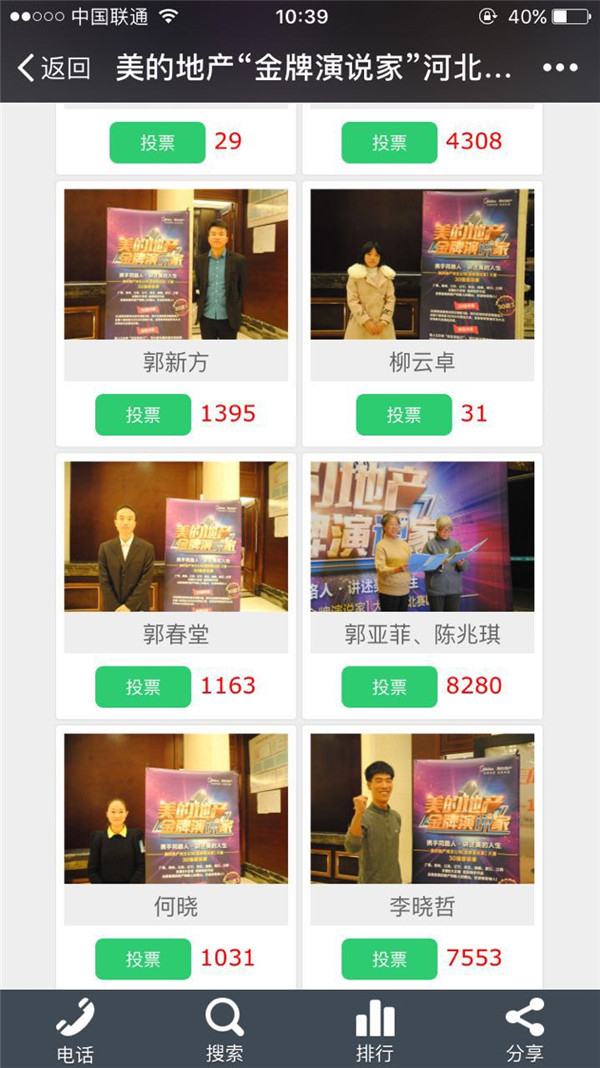Give 何晓 a vote

tap(143, 959)
